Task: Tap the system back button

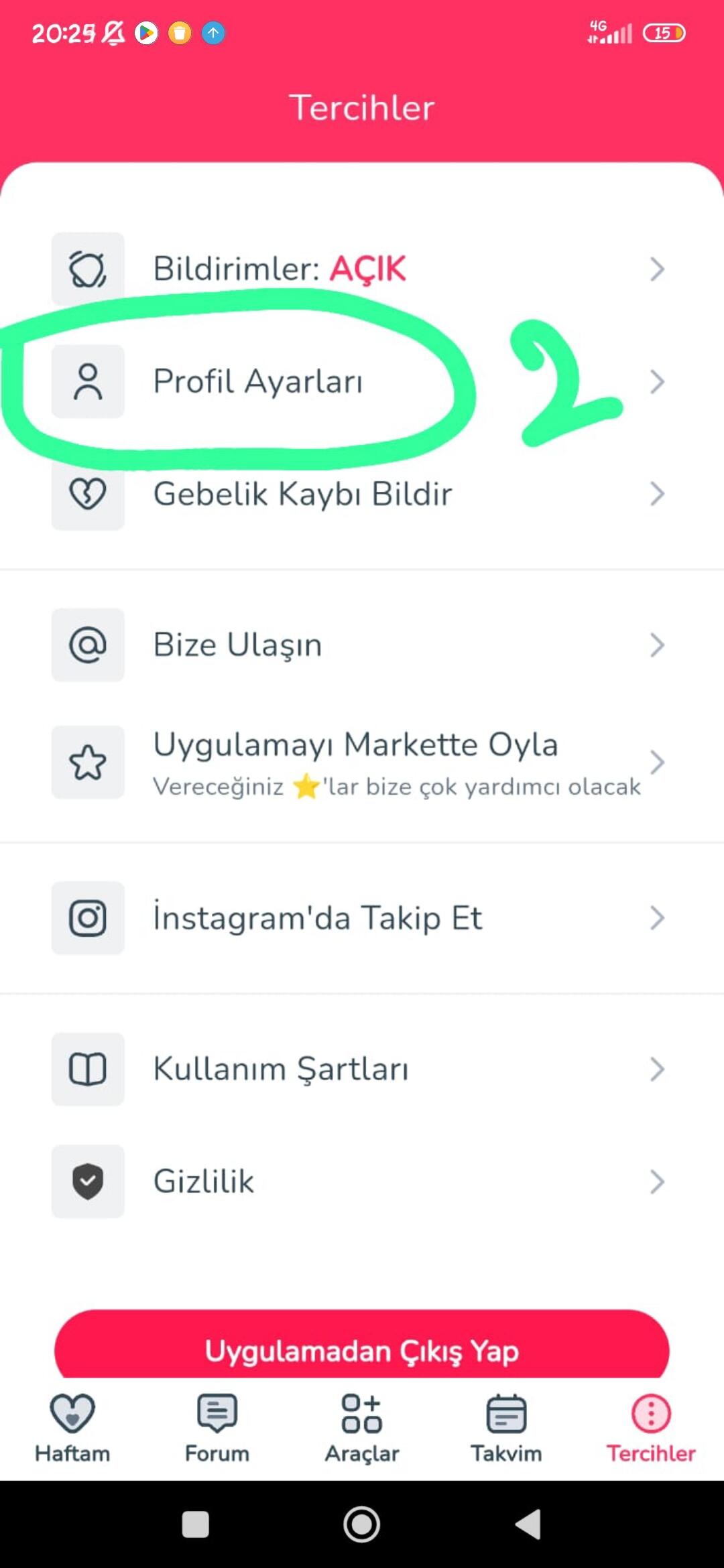Action: pyautogui.click(x=529, y=1524)
